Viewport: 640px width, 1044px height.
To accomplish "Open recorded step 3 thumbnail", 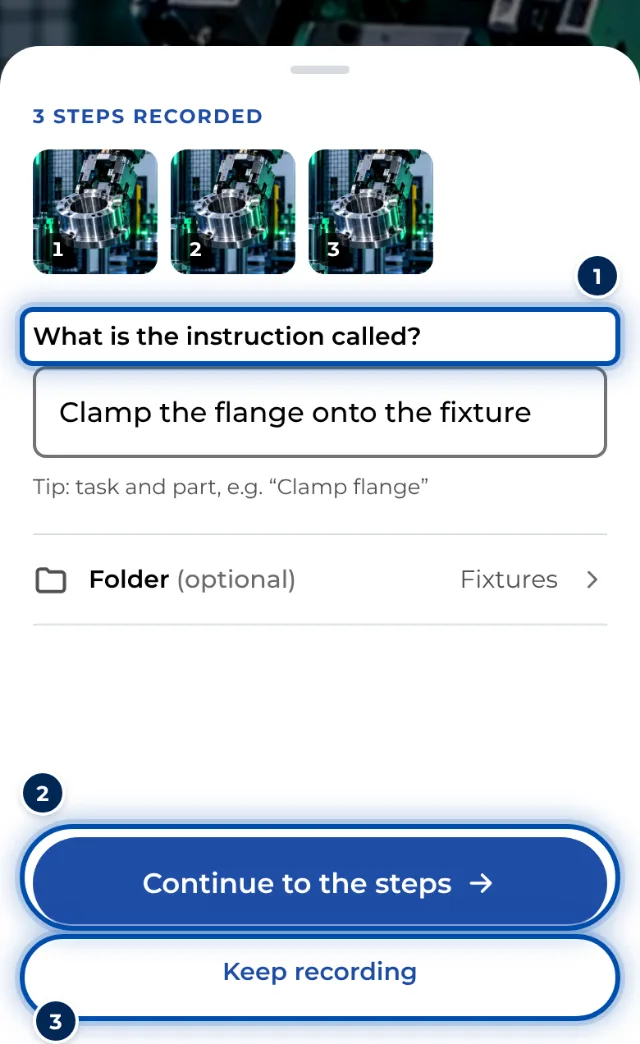I will click(x=371, y=212).
